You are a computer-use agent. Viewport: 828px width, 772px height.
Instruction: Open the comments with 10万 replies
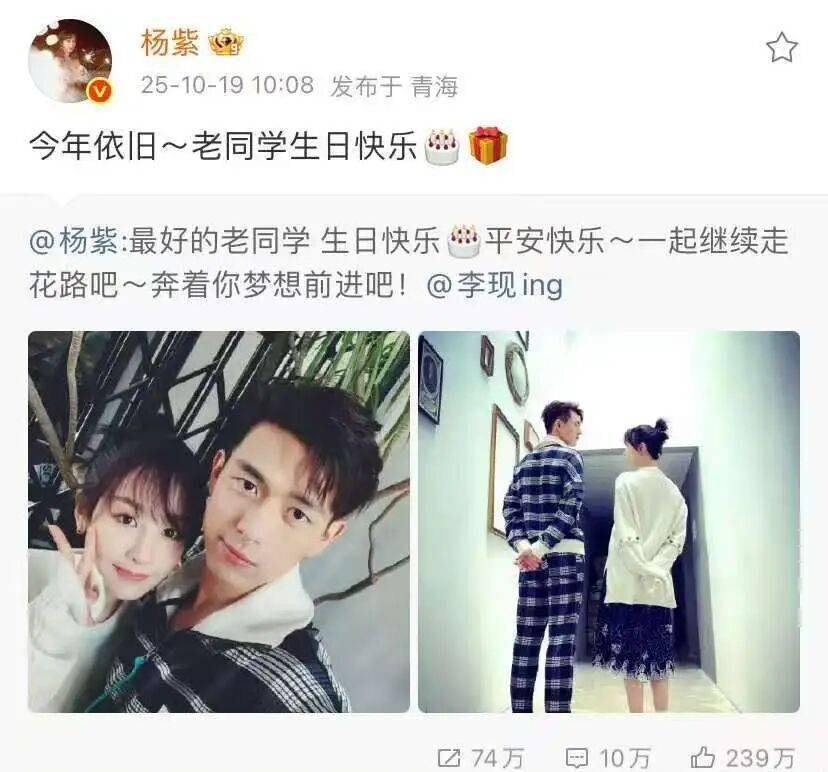pos(608,756)
